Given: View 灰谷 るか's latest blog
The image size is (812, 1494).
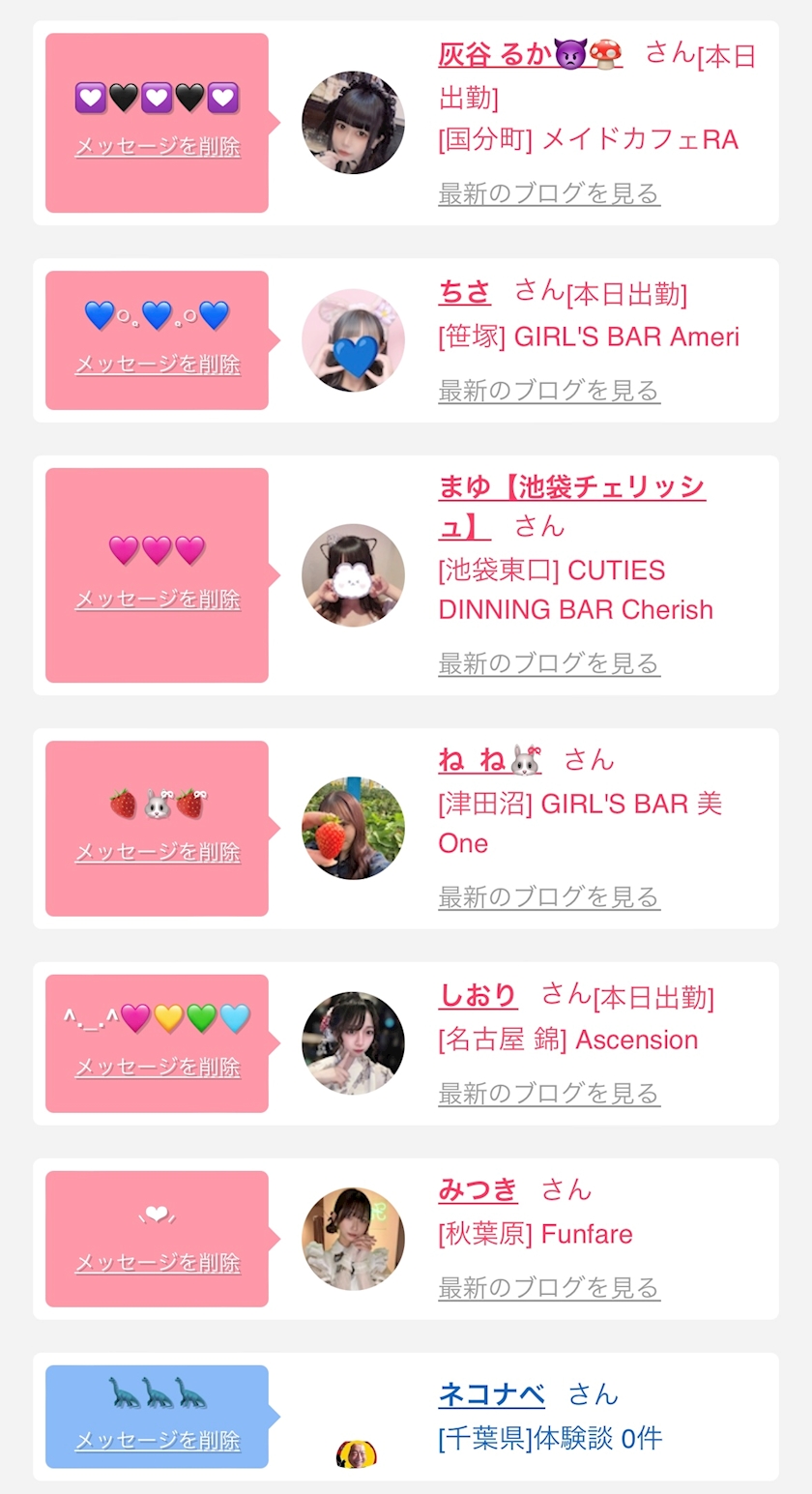Looking at the screenshot, I should coord(549,193).
